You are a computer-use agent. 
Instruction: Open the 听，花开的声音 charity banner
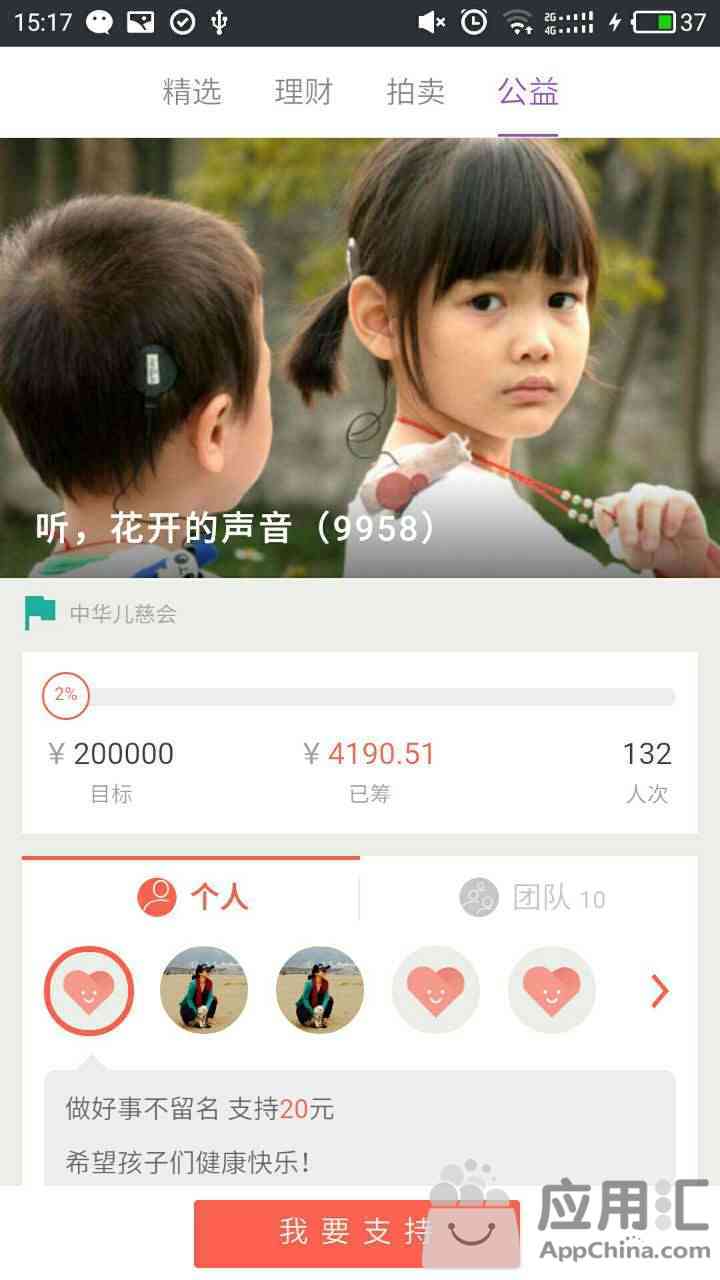click(x=360, y=357)
